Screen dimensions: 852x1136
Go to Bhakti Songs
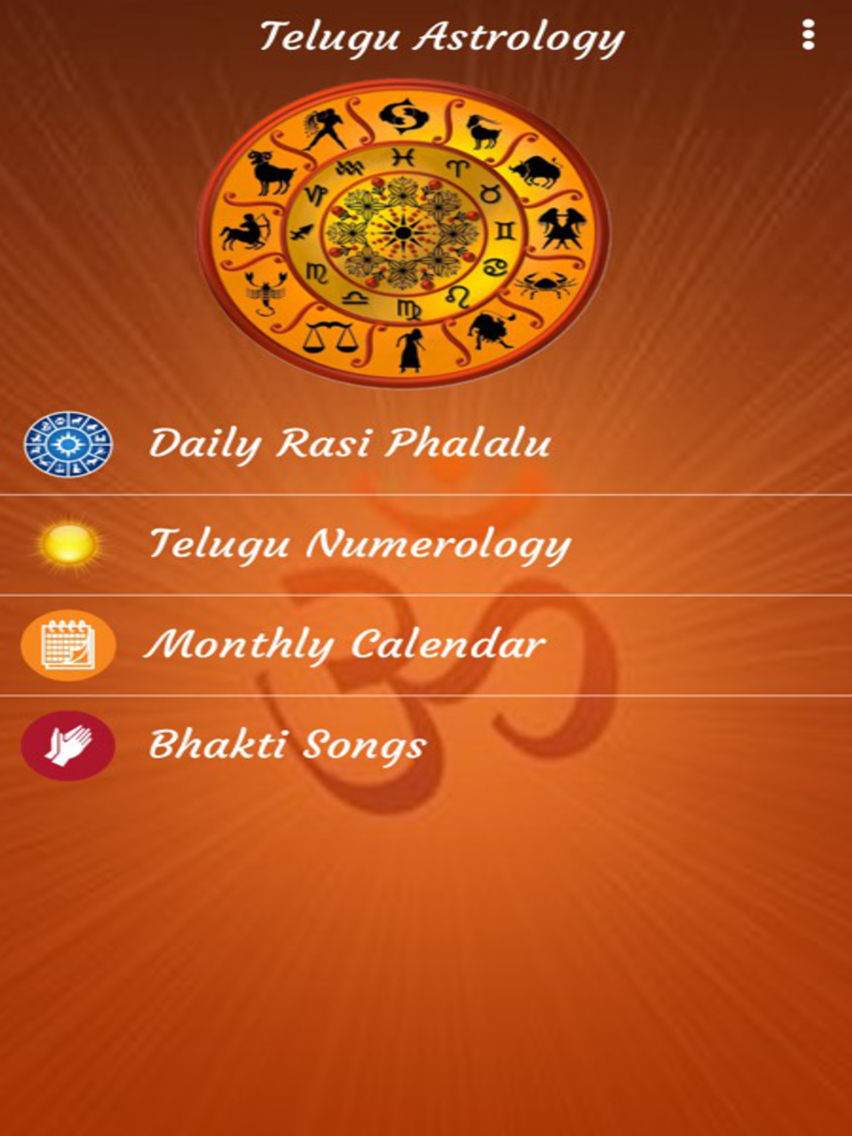coord(287,745)
